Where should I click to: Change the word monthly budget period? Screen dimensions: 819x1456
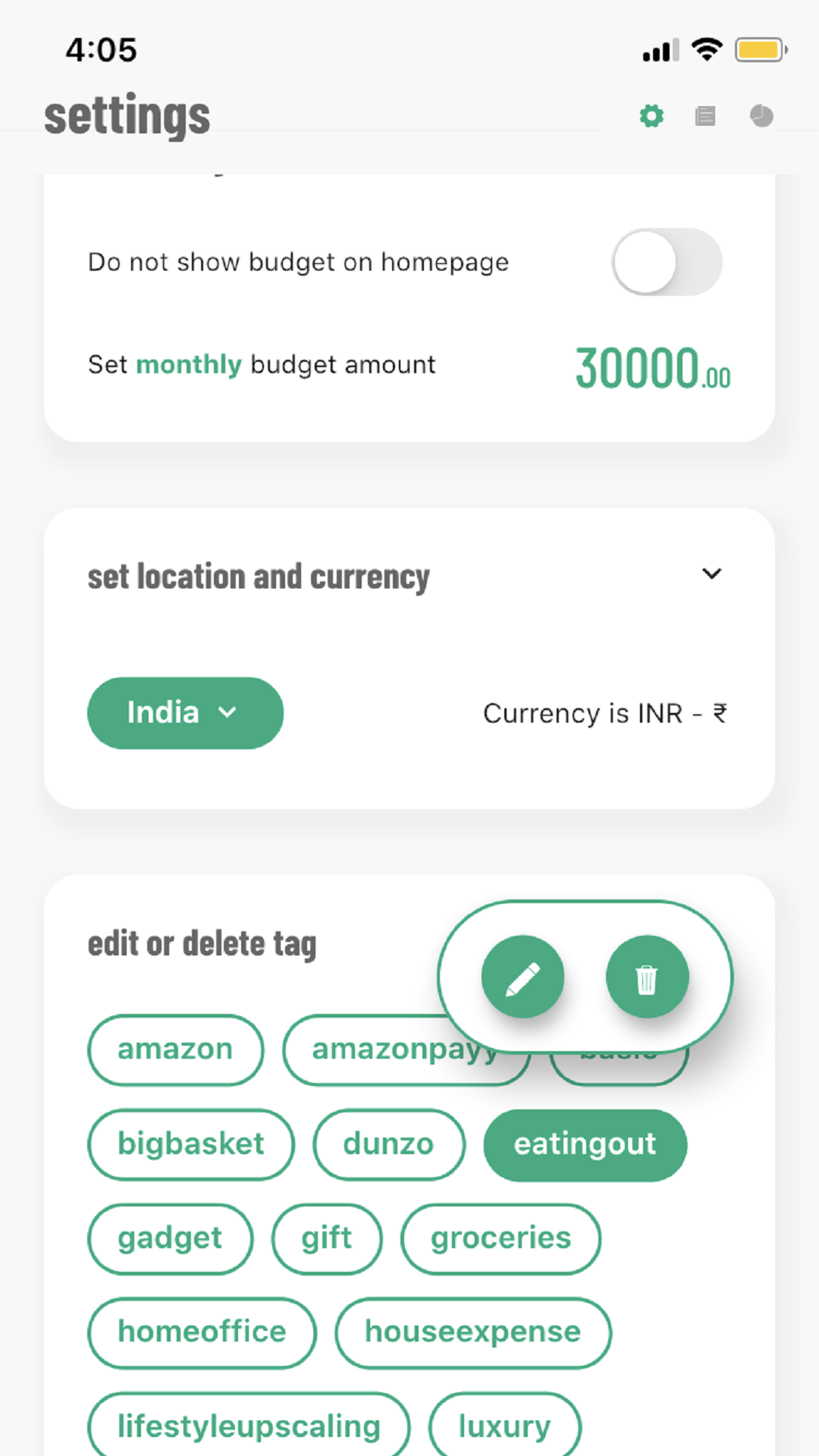pos(188,365)
